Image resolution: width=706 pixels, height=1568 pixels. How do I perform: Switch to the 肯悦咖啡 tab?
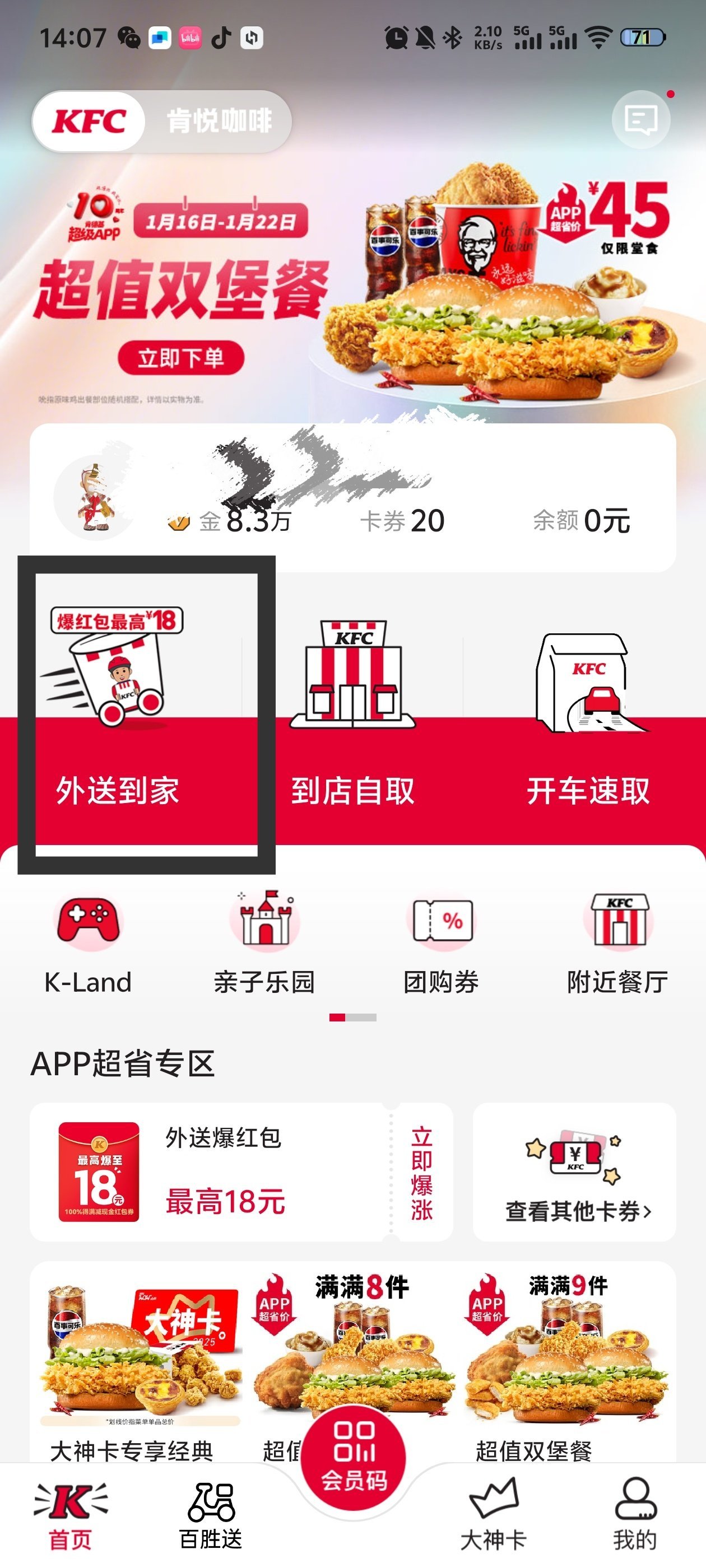219,121
